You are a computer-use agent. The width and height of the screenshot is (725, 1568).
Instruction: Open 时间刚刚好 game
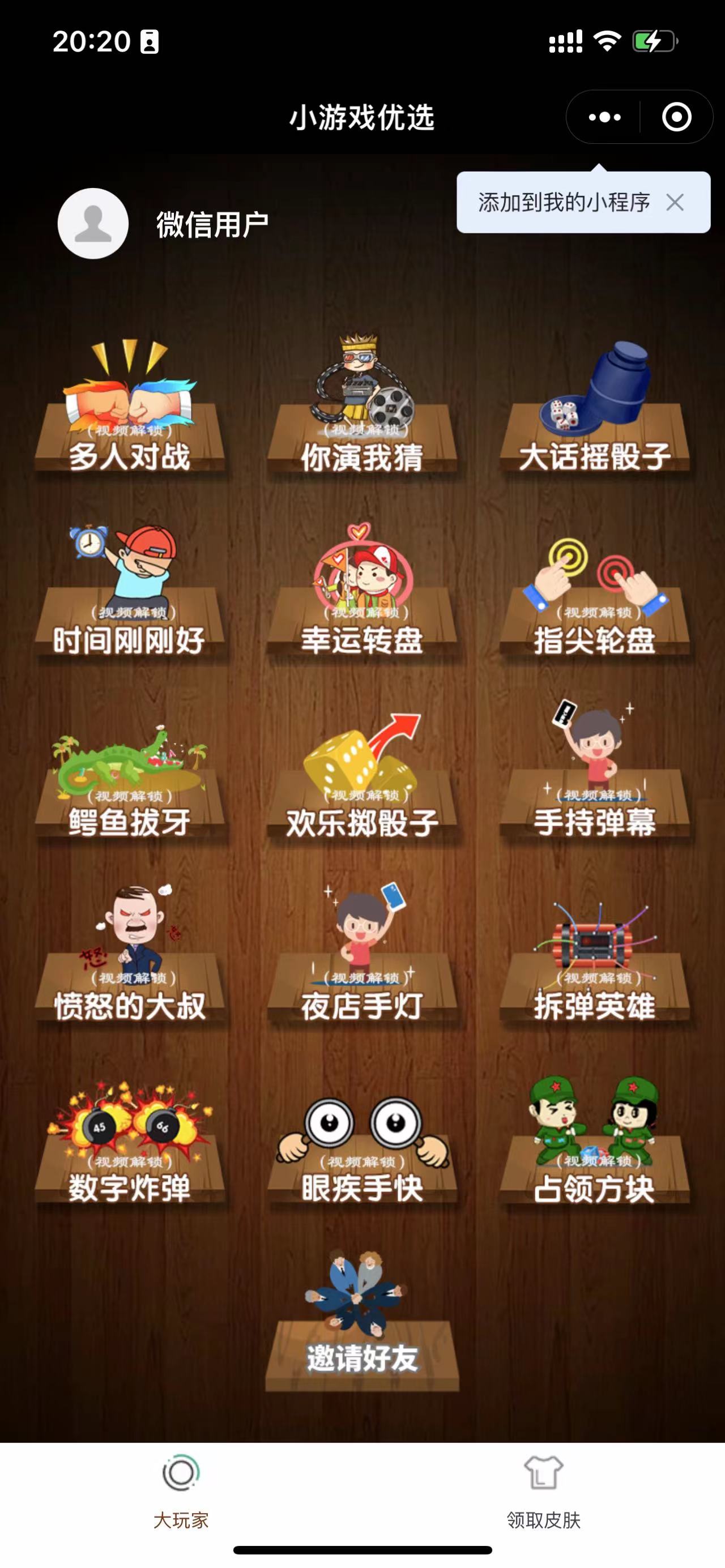coord(130,591)
